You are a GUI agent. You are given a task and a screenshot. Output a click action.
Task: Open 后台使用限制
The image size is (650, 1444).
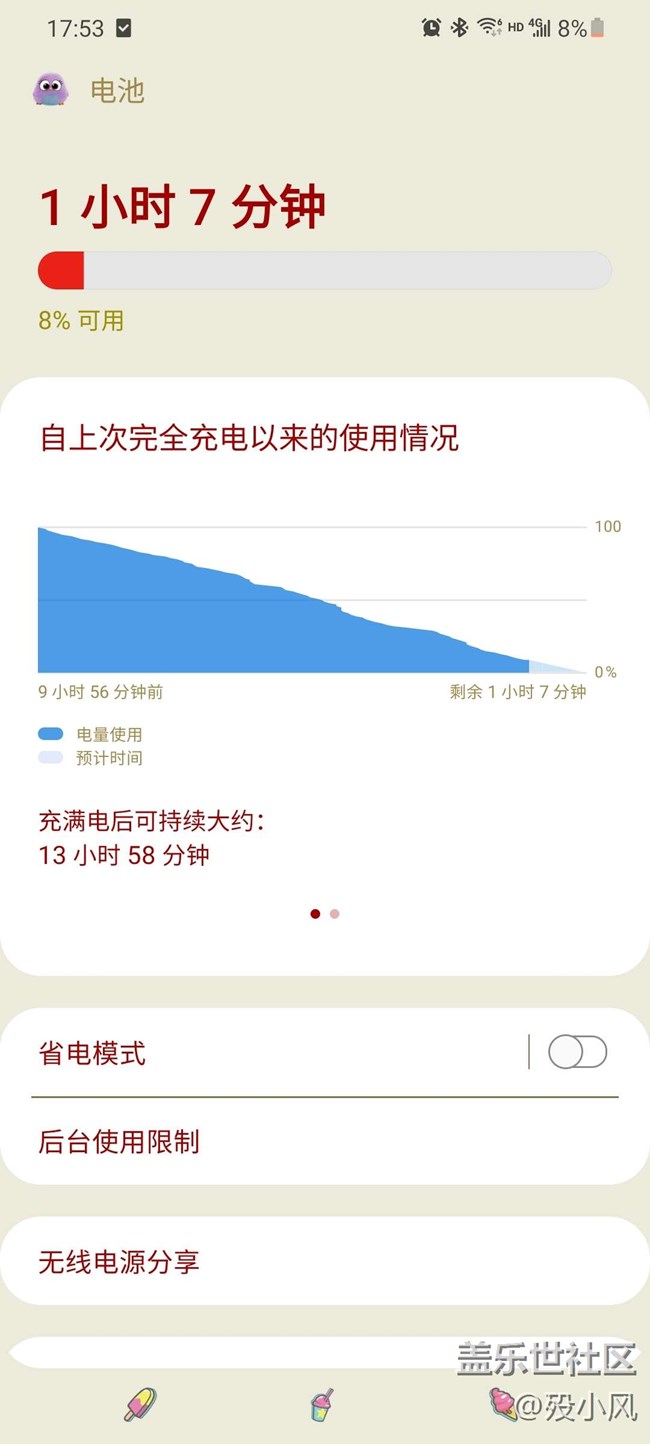point(300,1141)
